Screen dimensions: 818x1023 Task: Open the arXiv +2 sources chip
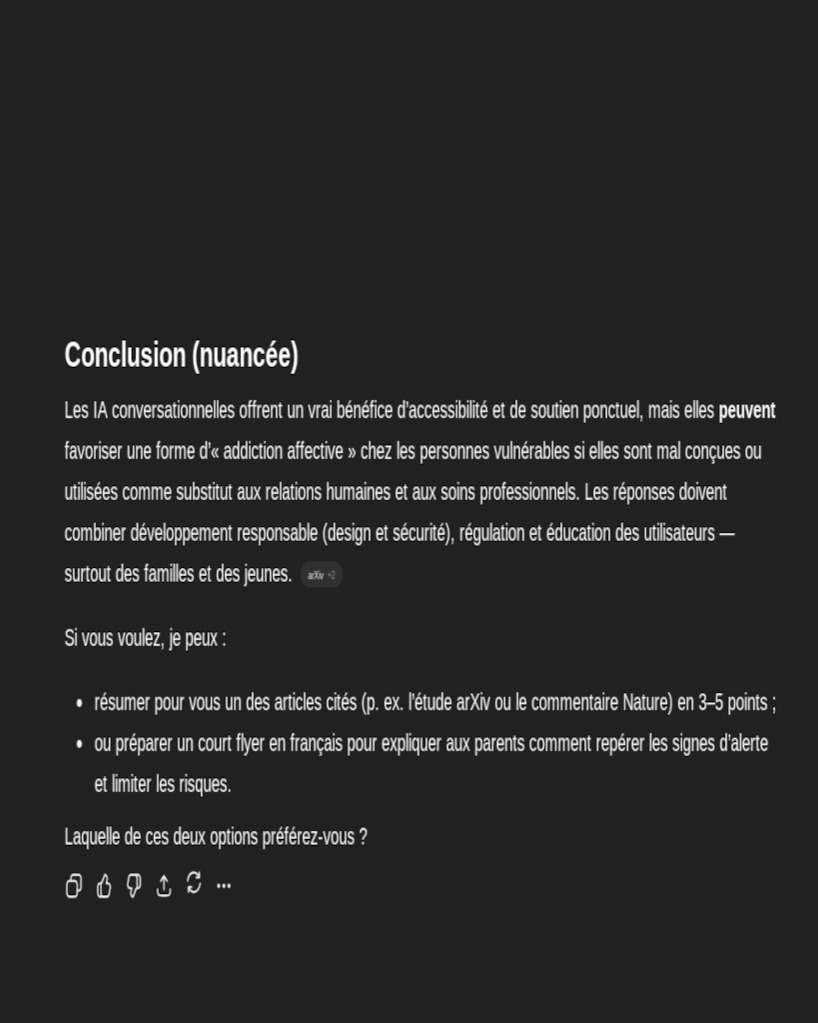tap(321, 575)
